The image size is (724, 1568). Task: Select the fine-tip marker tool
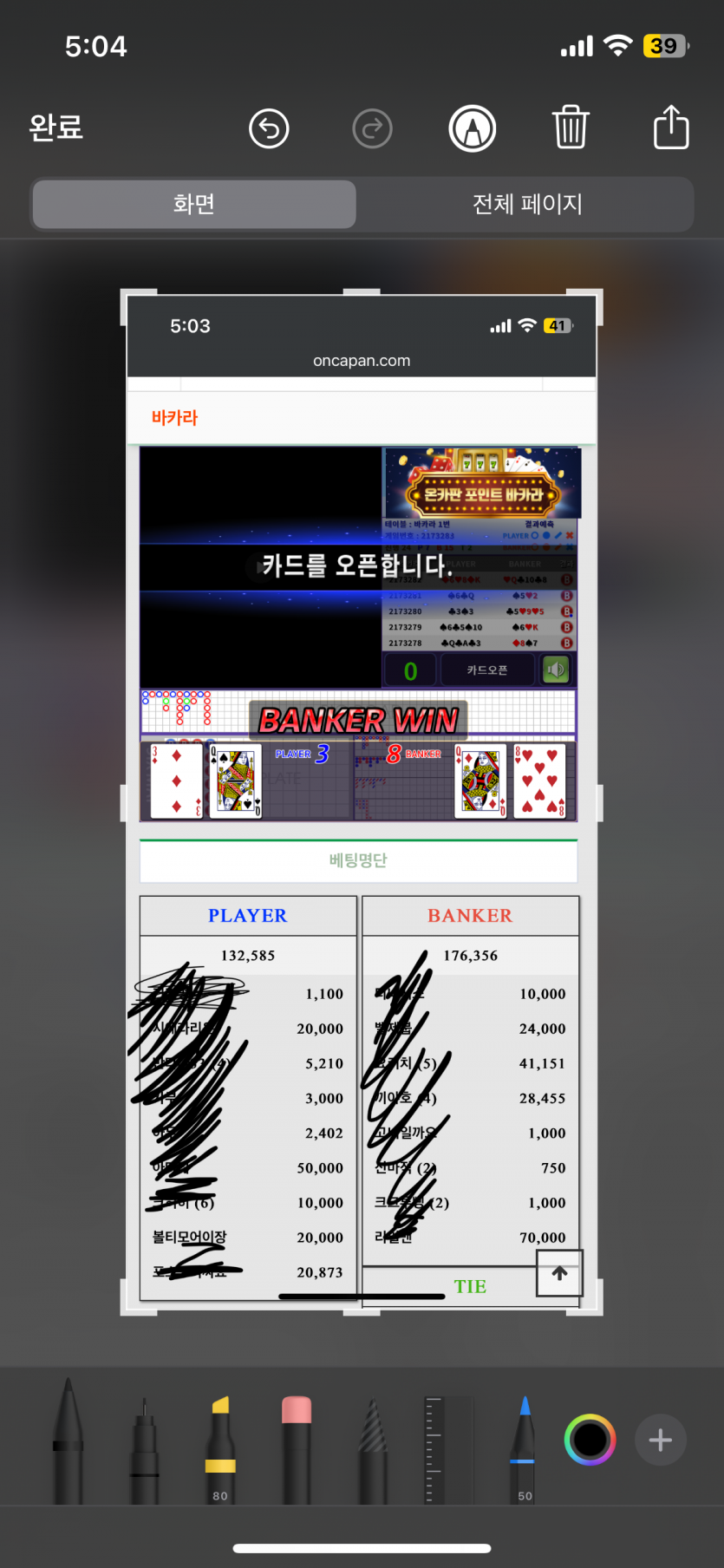point(145,1448)
